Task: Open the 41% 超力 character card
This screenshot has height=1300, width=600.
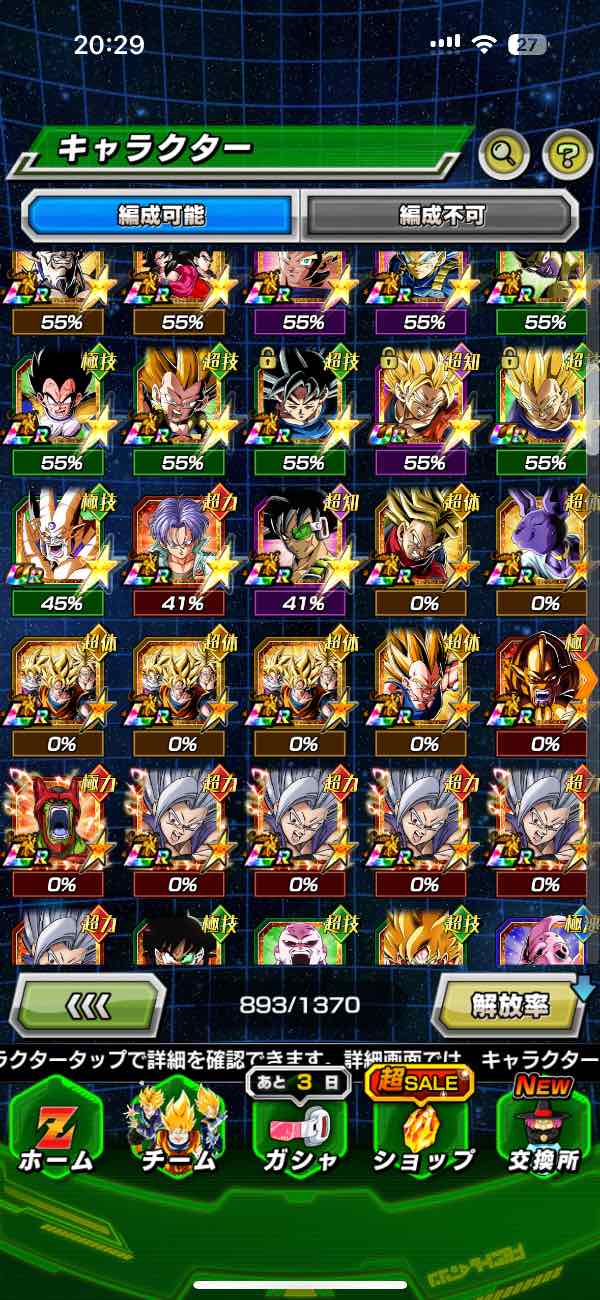Action: 181,545
